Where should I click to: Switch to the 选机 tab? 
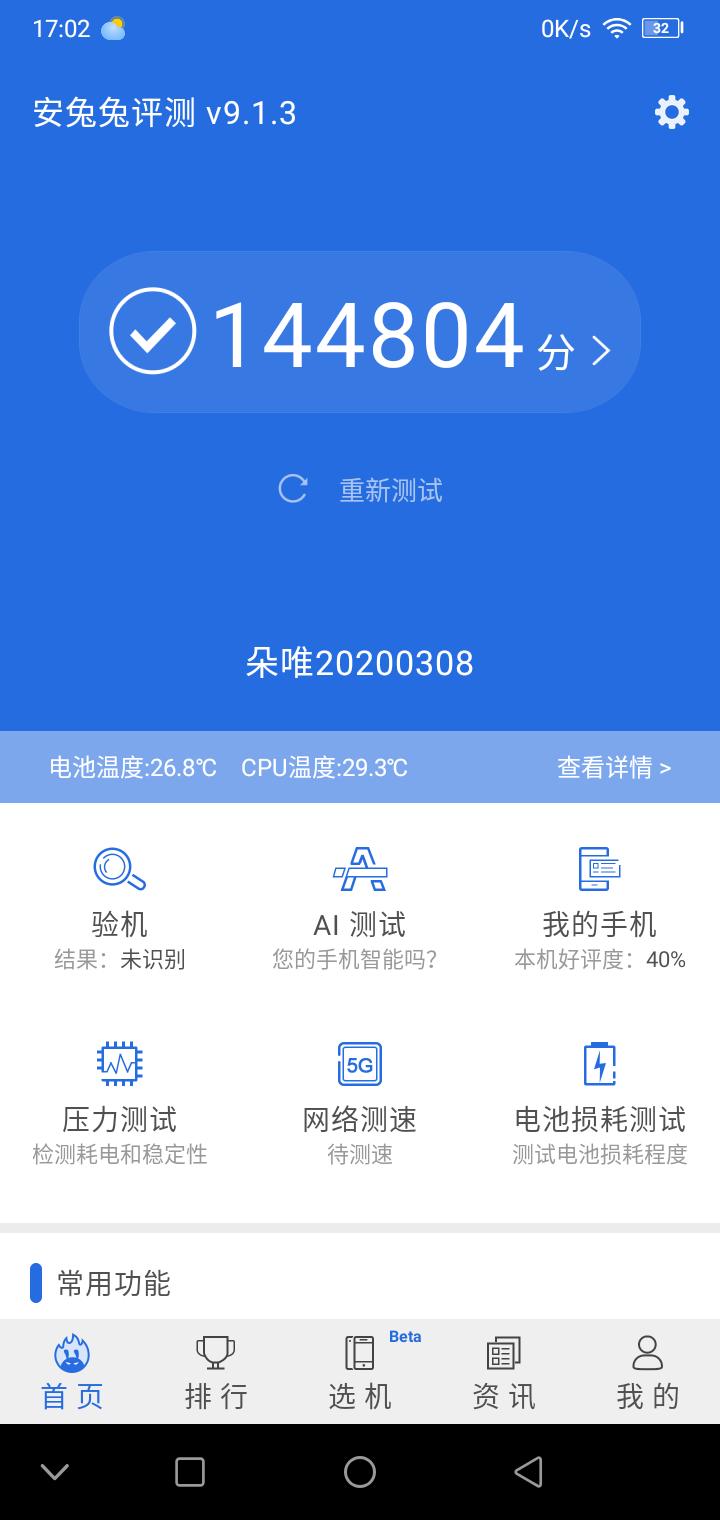tap(360, 1372)
